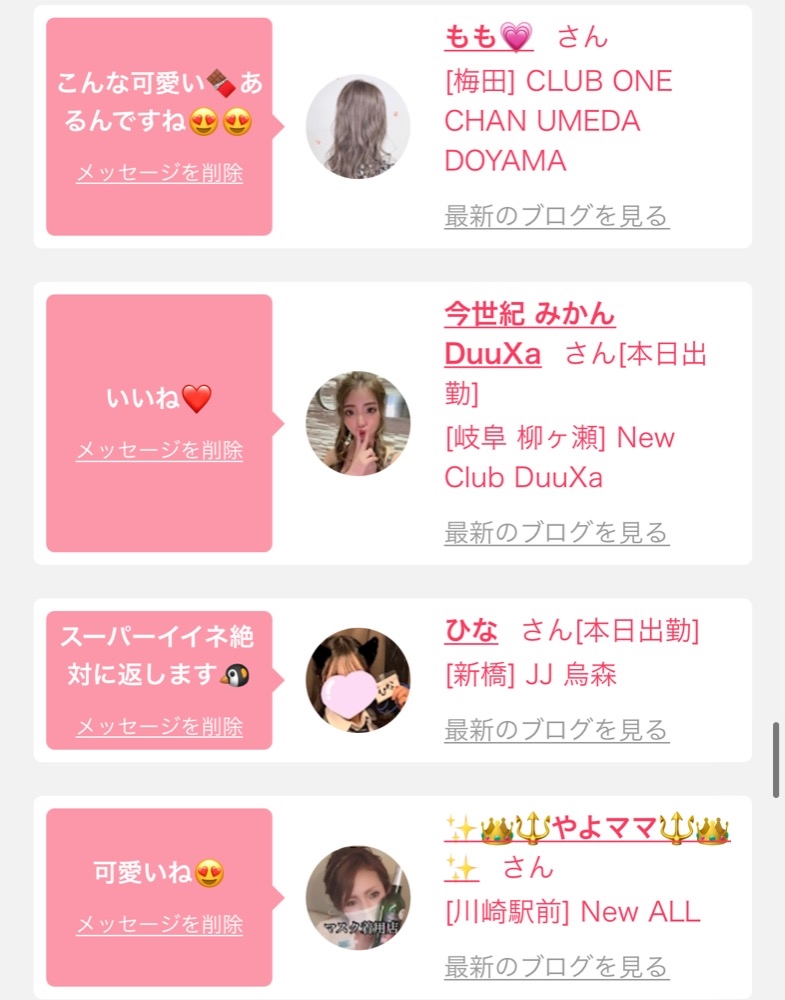The image size is (785, 1000).
Task: Tap やよママ's profile photo
Action: click(x=358, y=898)
